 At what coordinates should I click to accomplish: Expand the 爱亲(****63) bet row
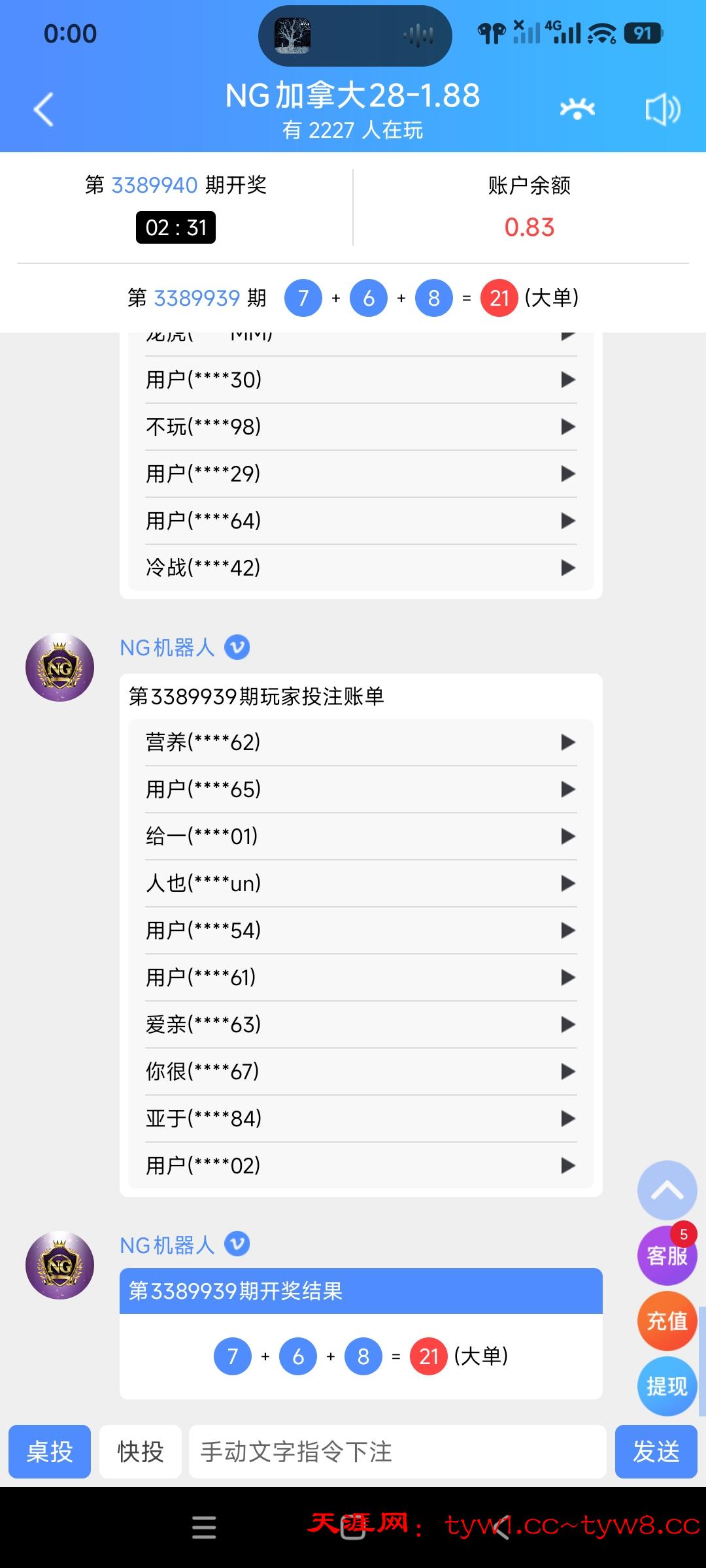[567, 1024]
